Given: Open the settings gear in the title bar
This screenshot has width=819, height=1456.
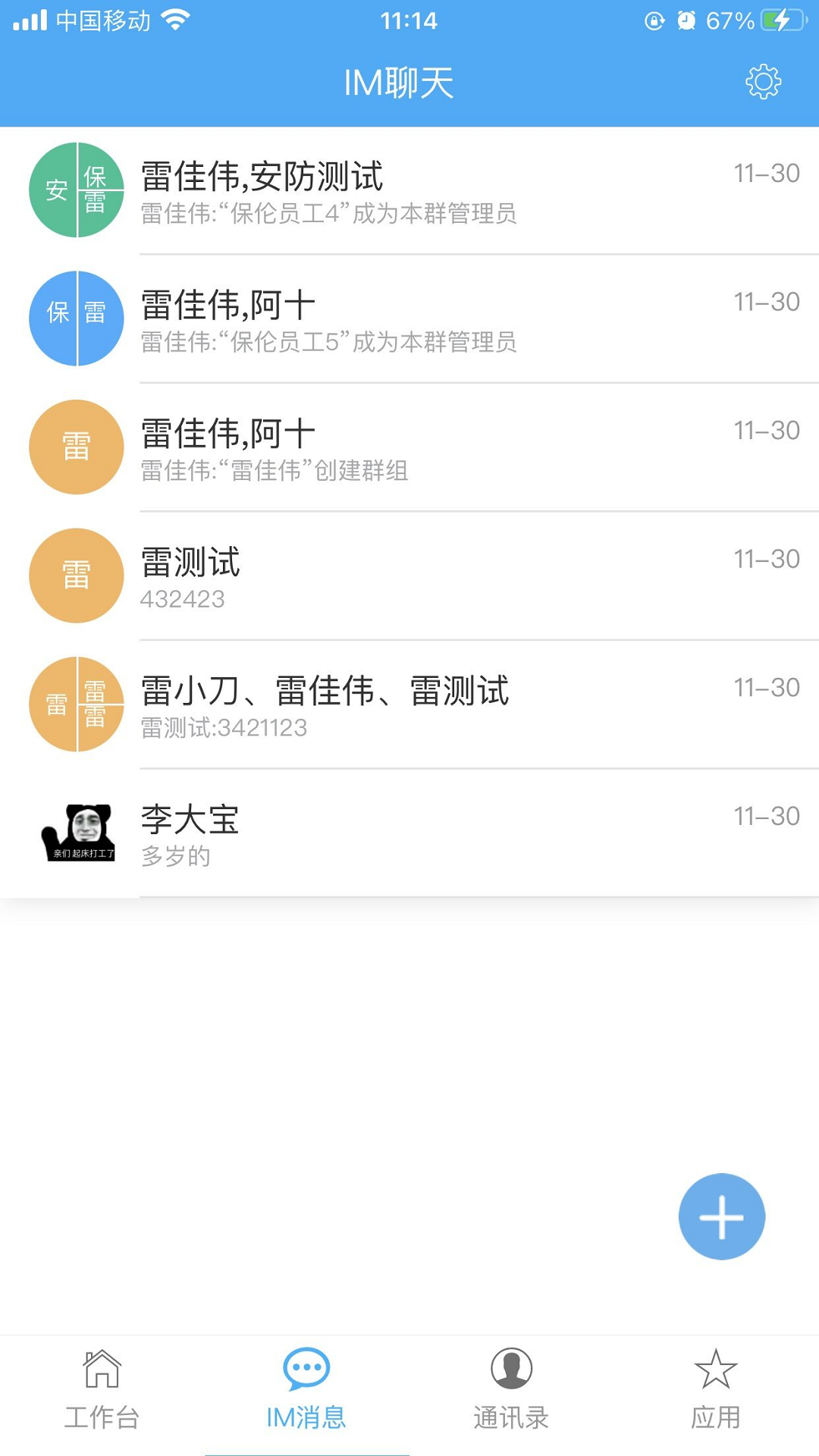Looking at the screenshot, I should point(764,82).
